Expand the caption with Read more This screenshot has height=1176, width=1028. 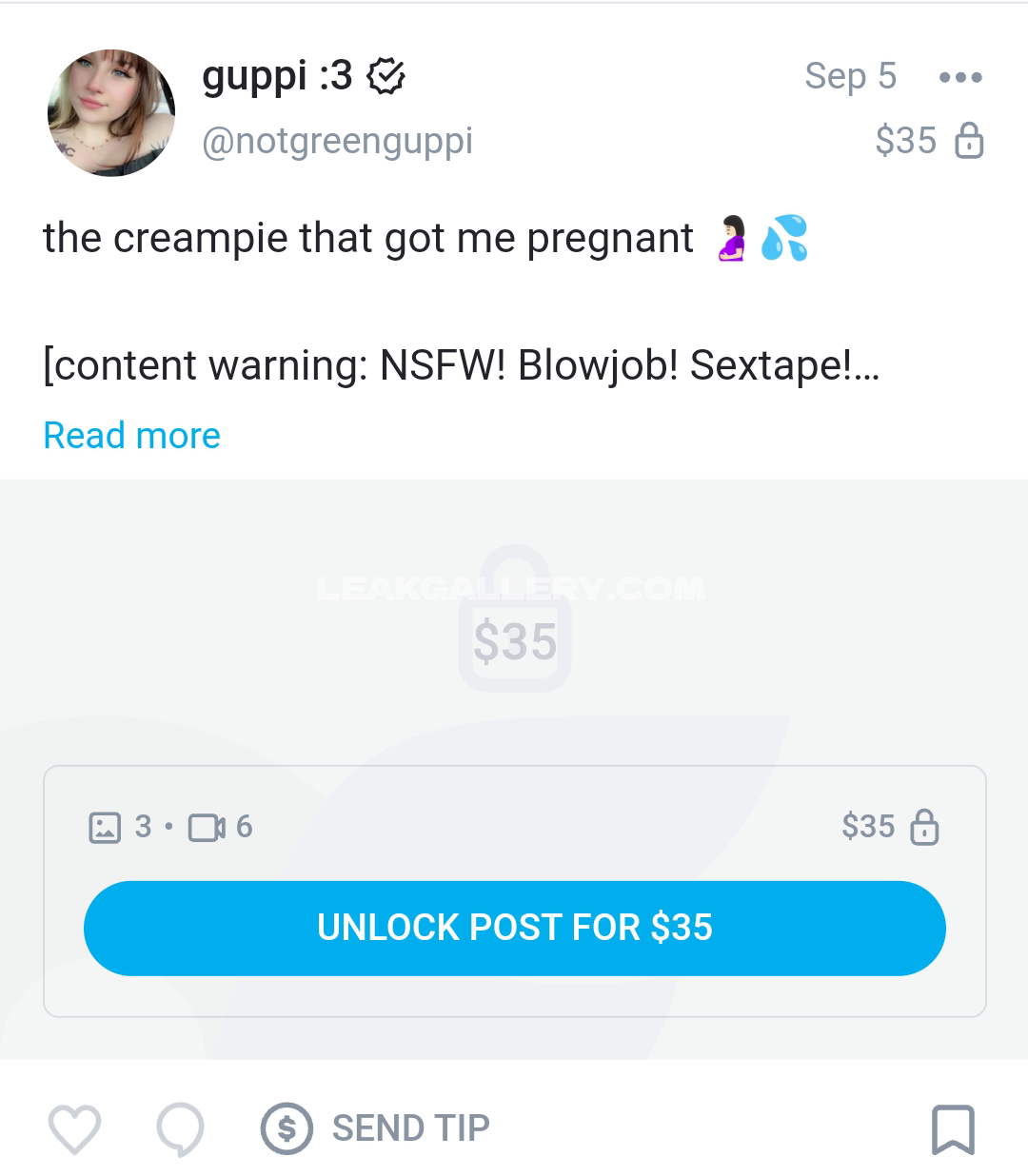(131, 436)
